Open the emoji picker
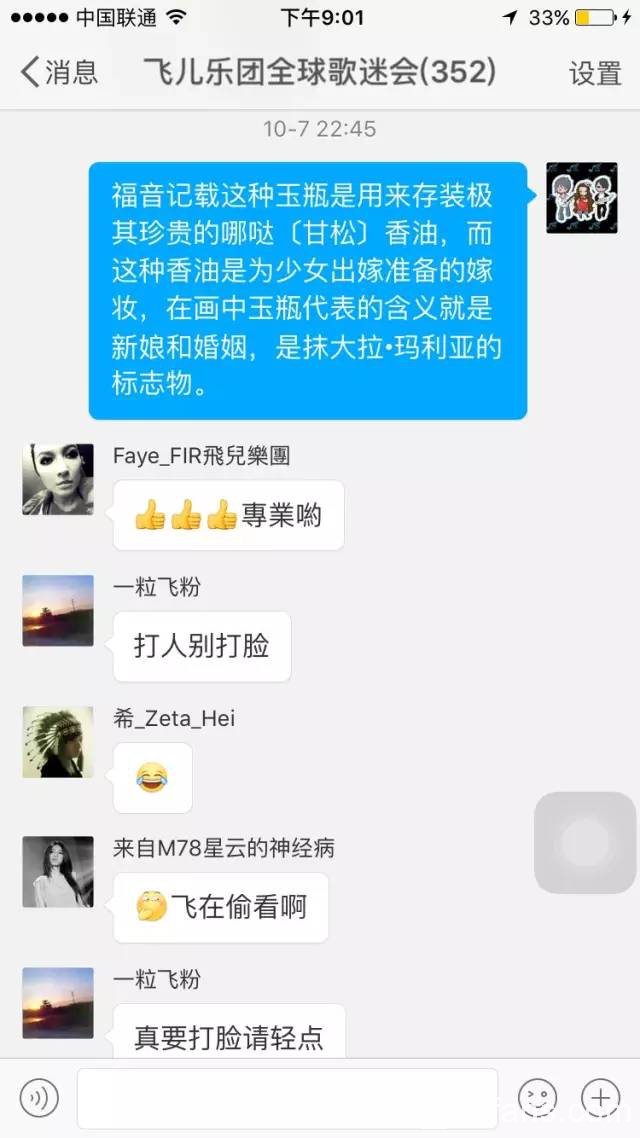Viewport: 640px width, 1138px height. tap(537, 1098)
